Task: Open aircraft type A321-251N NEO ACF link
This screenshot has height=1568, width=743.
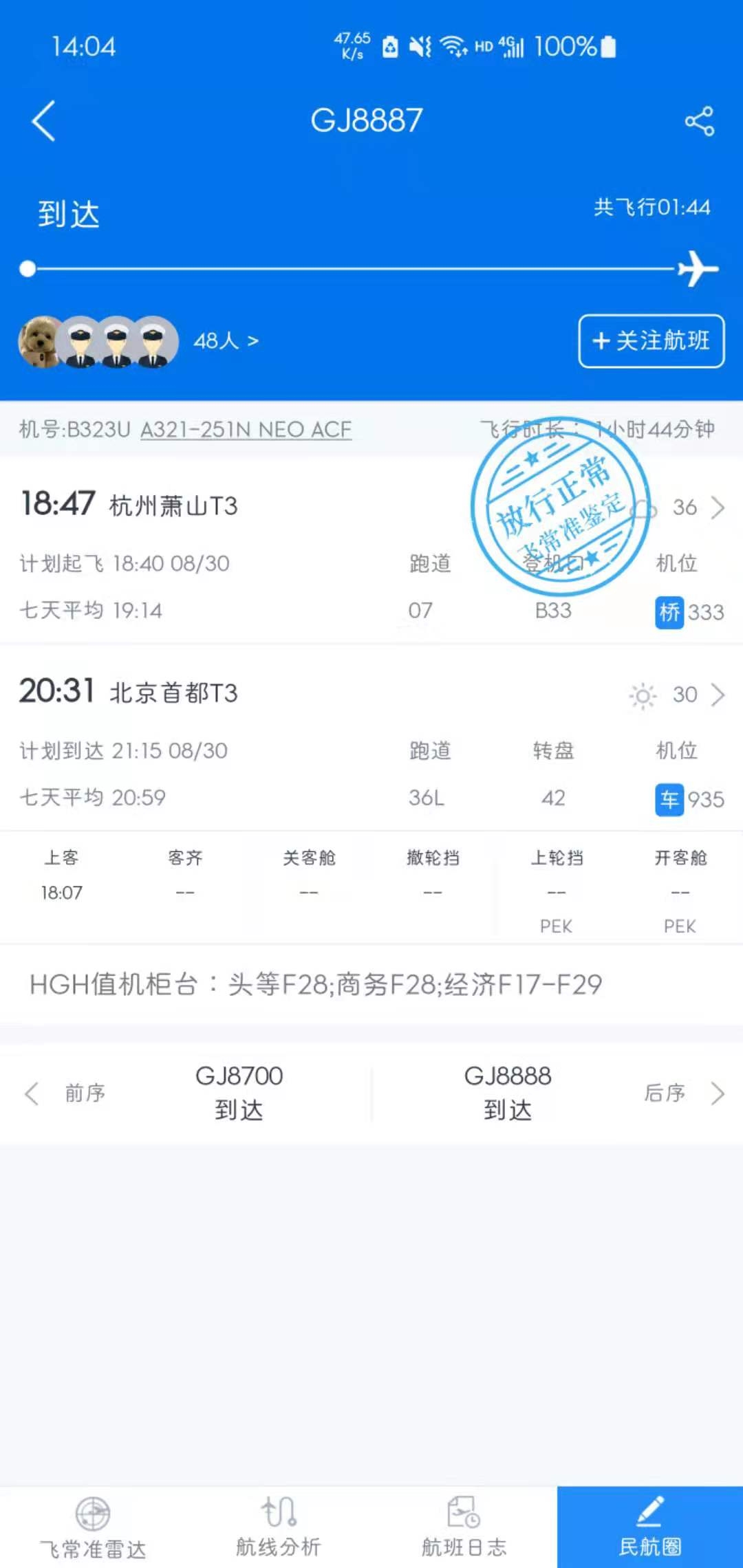Action: [246, 430]
